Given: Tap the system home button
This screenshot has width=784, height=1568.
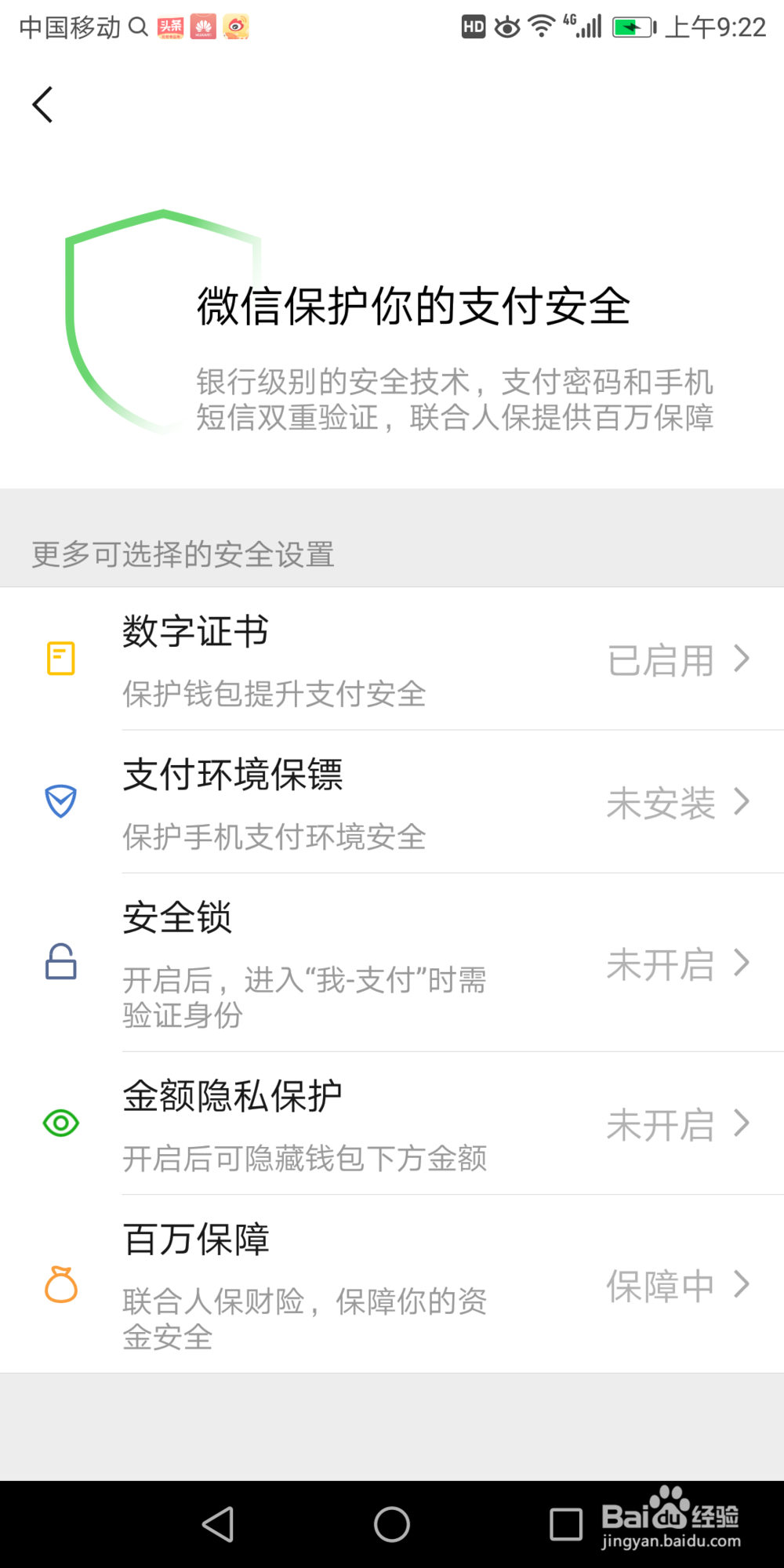Looking at the screenshot, I should pos(392,1525).
